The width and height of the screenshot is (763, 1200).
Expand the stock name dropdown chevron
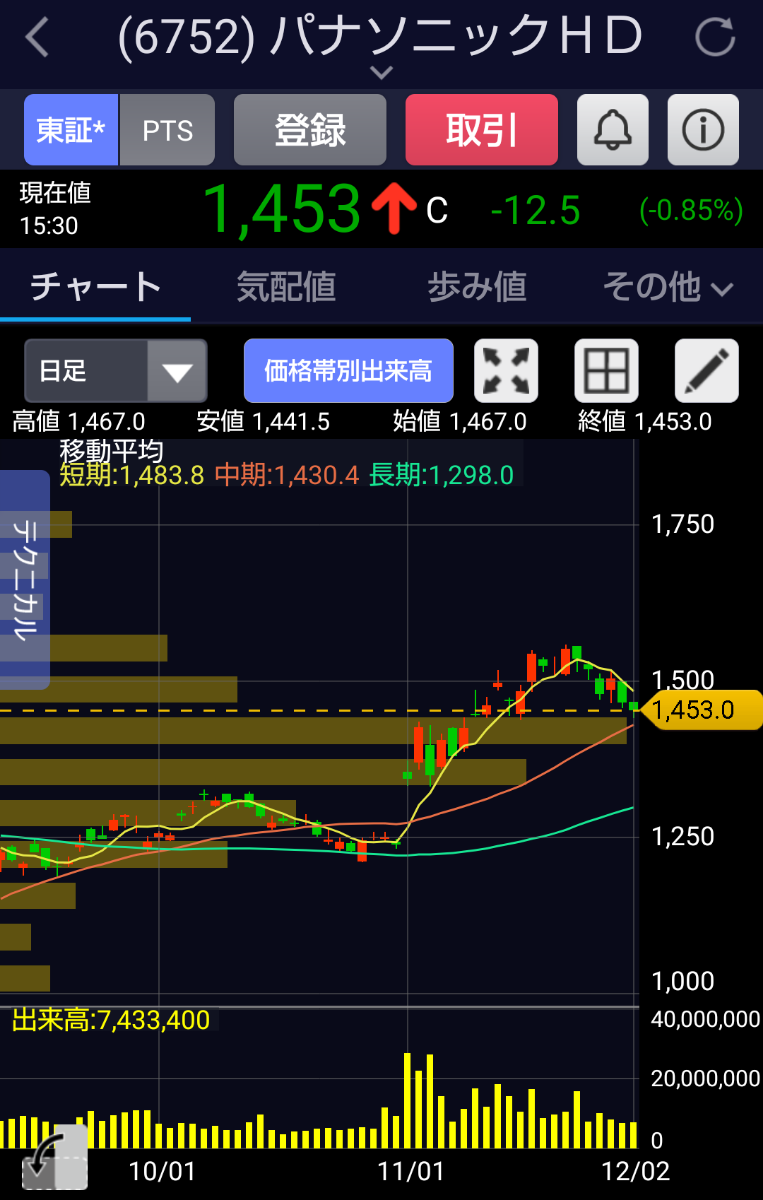(381, 72)
